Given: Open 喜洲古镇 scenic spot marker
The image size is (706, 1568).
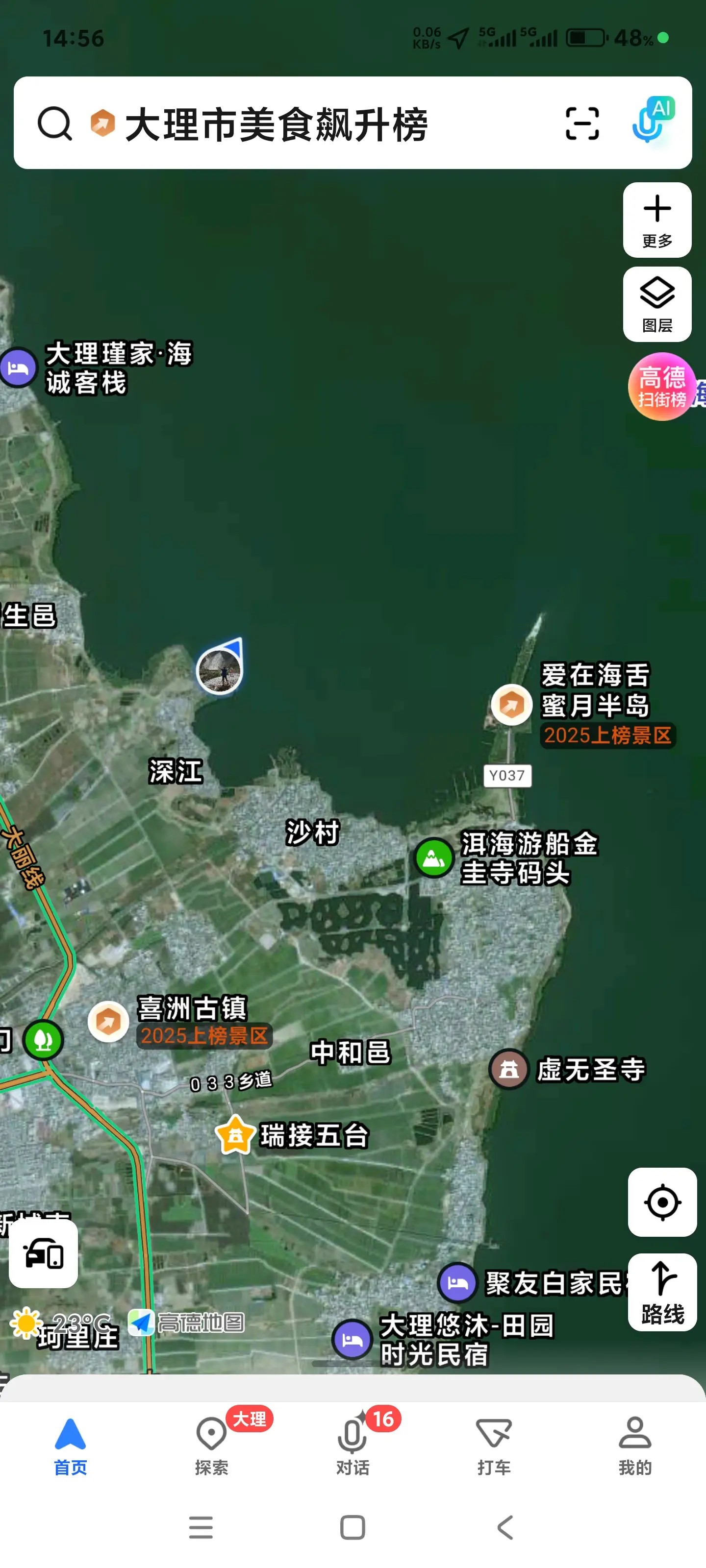Looking at the screenshot, I should pos(108,1021).
